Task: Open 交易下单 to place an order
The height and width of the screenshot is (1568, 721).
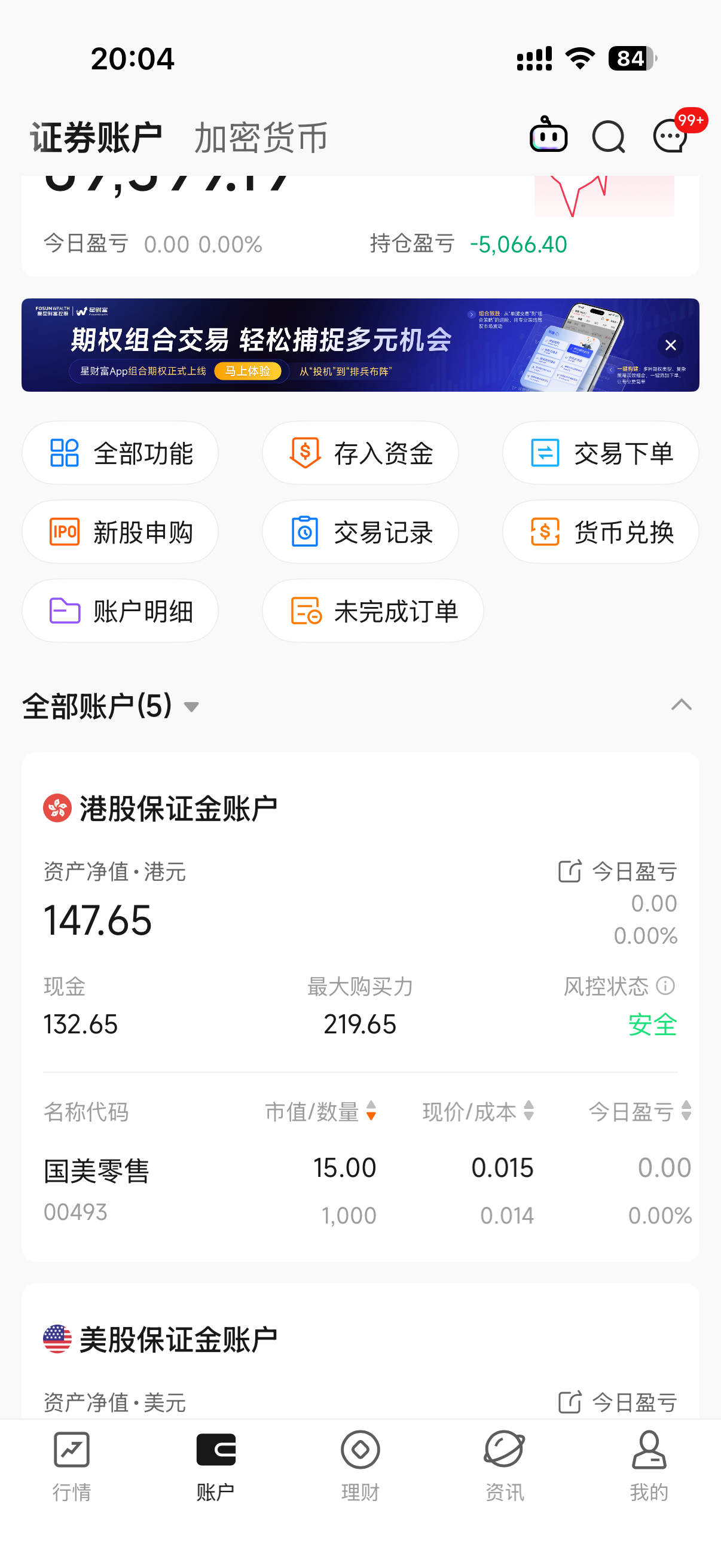Action: pyautogui.click(x=600, y=453)
